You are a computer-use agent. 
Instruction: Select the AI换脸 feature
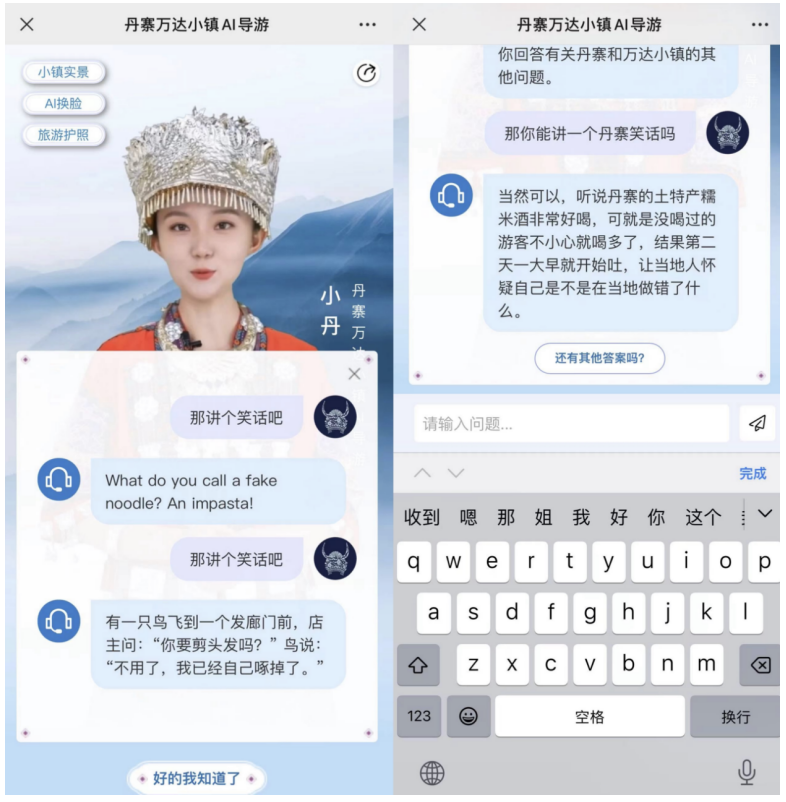(x=63, y=103)
